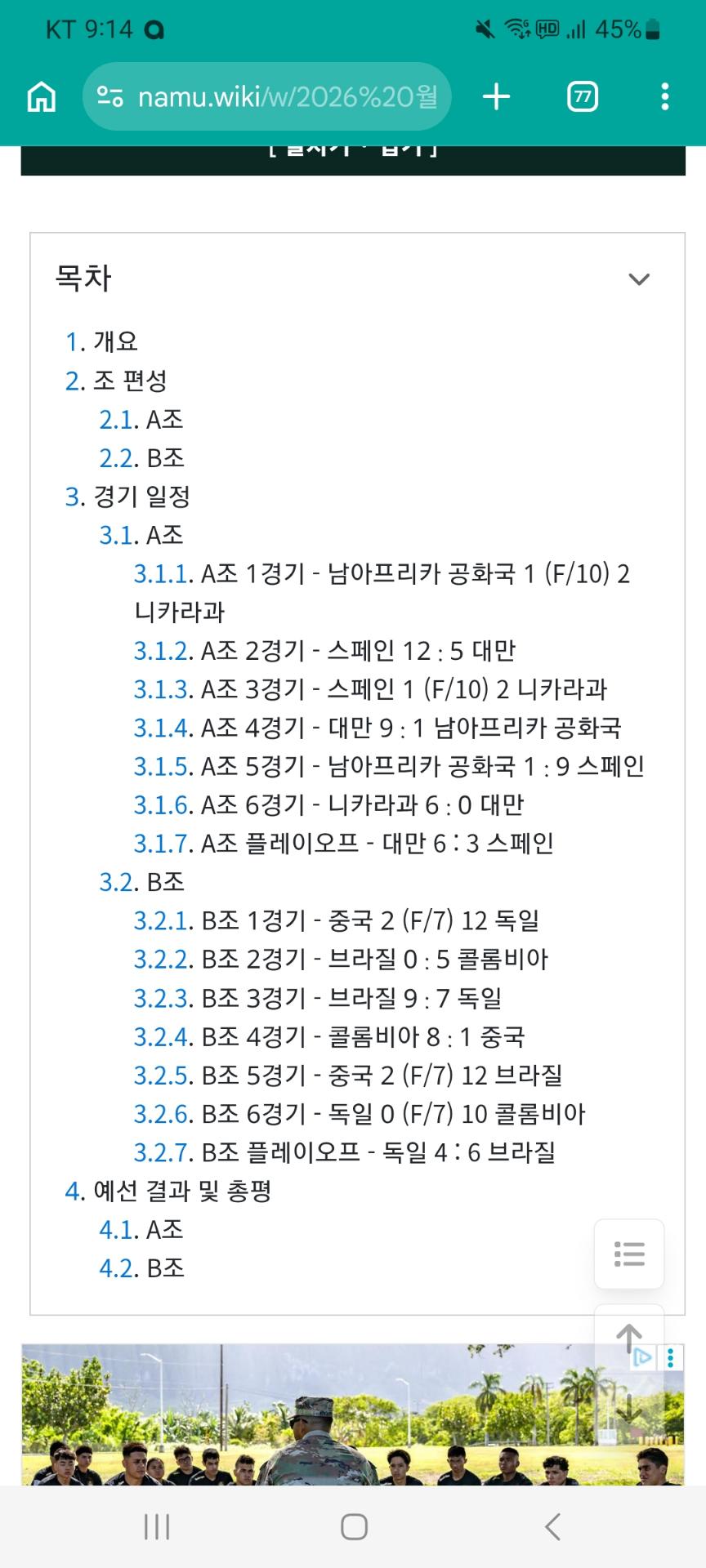The height and width of the screenshot is (1568, 706).
Task: Tap the floating table of contents button
Action: (628, 1254)
